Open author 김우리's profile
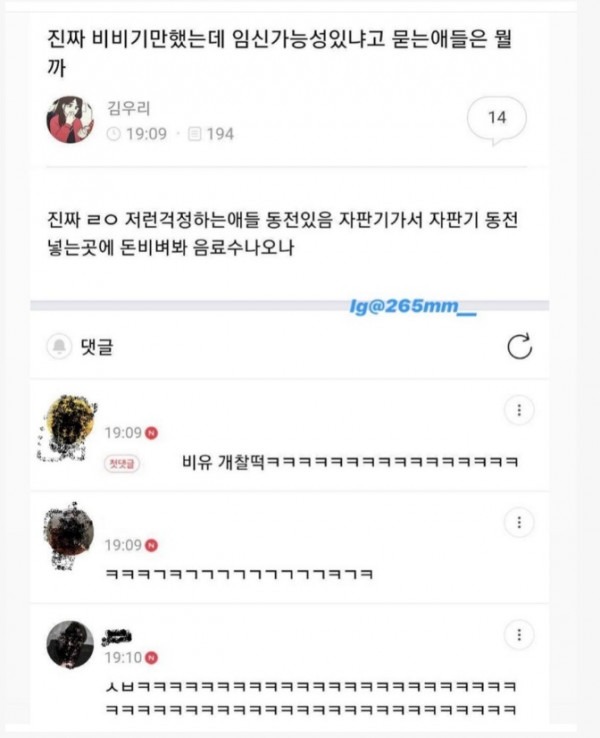Viewport: 600px width, 738px height. (x=70, y=120)
